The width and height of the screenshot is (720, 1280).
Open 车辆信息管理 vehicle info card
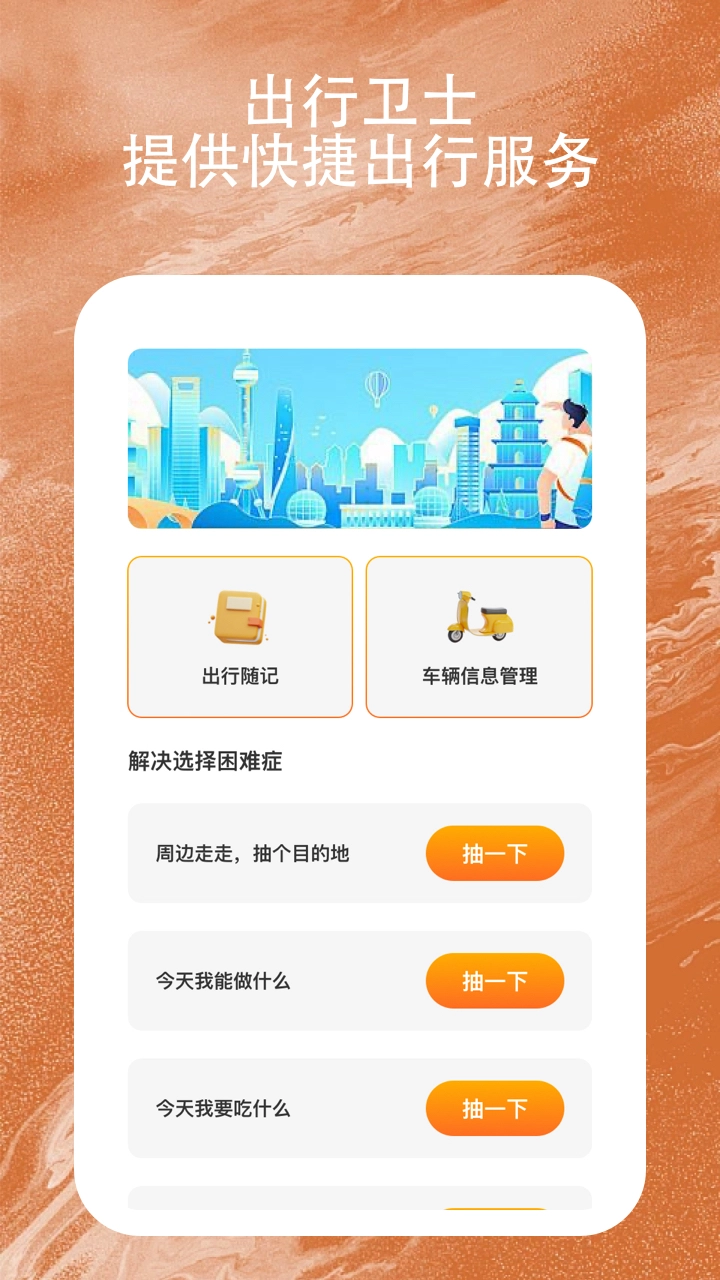coord(479,637)
